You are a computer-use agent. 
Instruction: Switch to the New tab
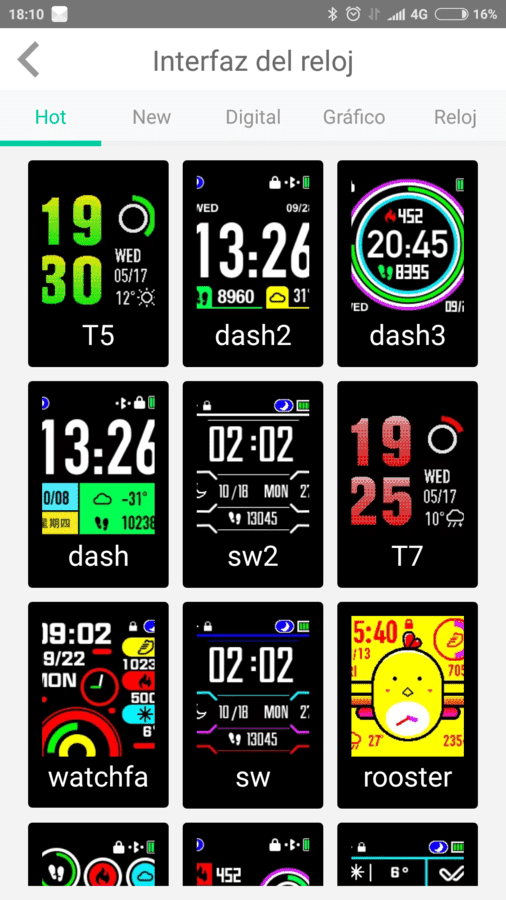tap(151, 117)
